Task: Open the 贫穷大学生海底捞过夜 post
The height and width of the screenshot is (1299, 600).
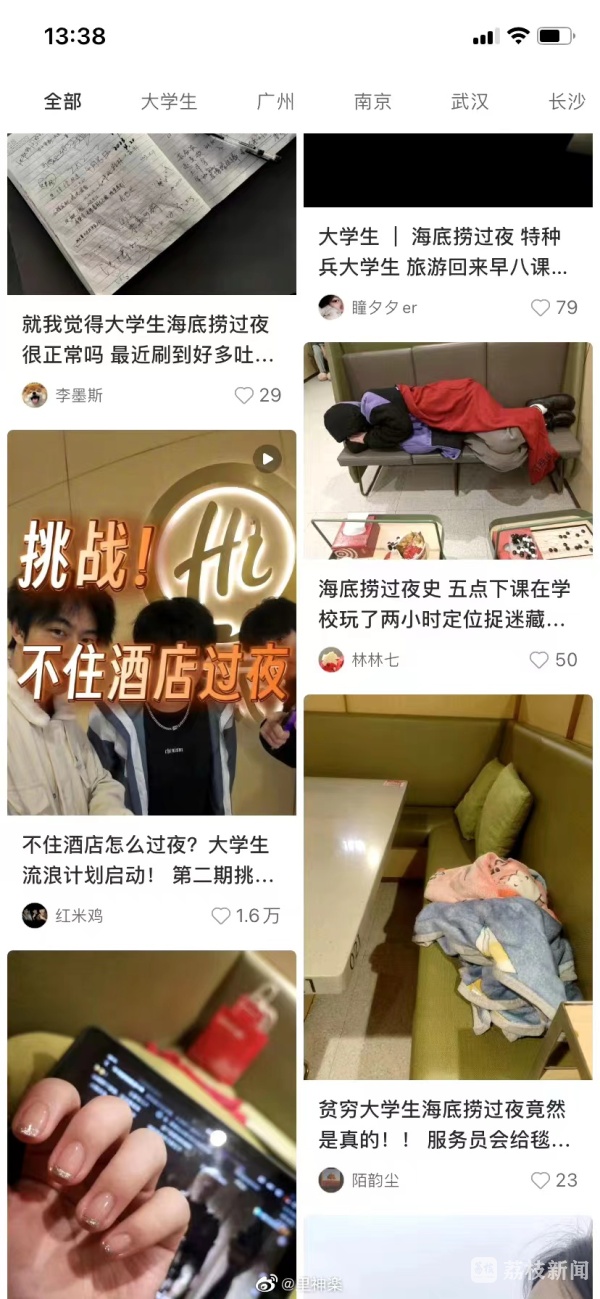Action: click(444, 1124)
